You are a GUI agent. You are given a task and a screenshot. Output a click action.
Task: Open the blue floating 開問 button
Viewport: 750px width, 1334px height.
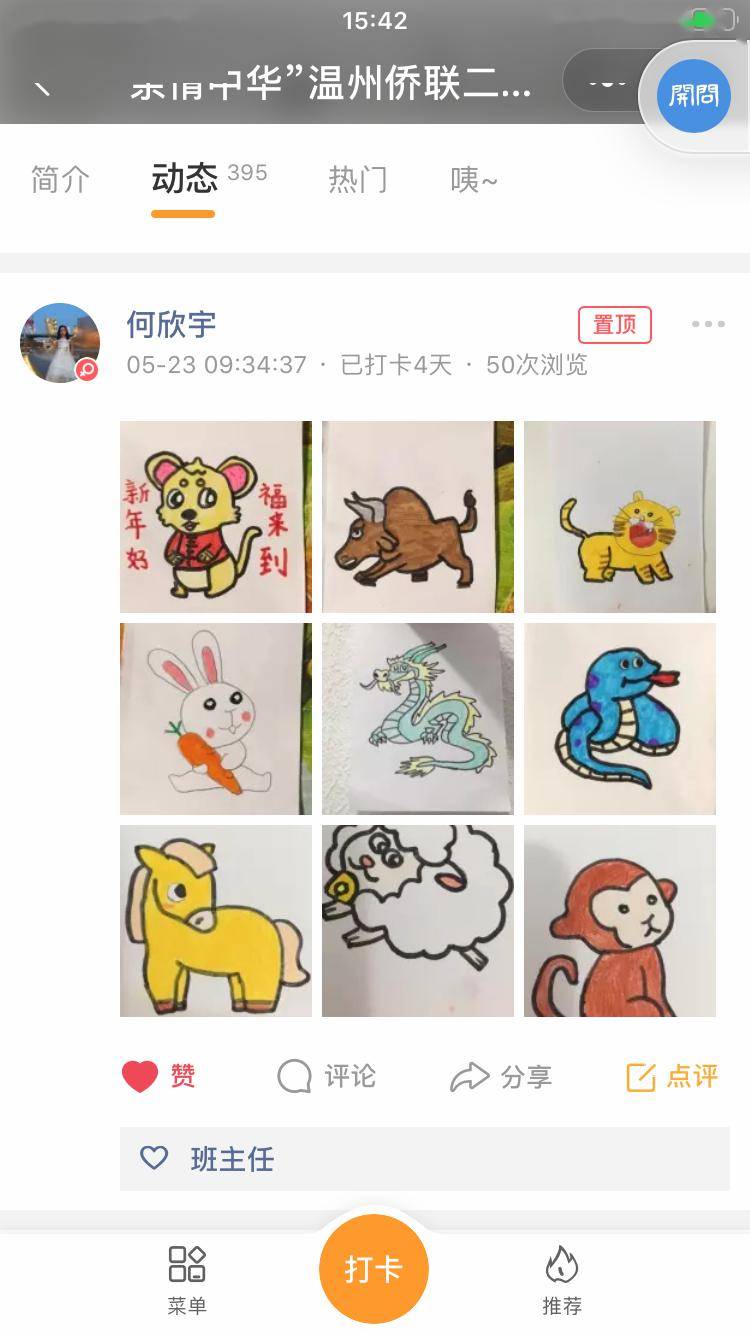tap(694, 95)
